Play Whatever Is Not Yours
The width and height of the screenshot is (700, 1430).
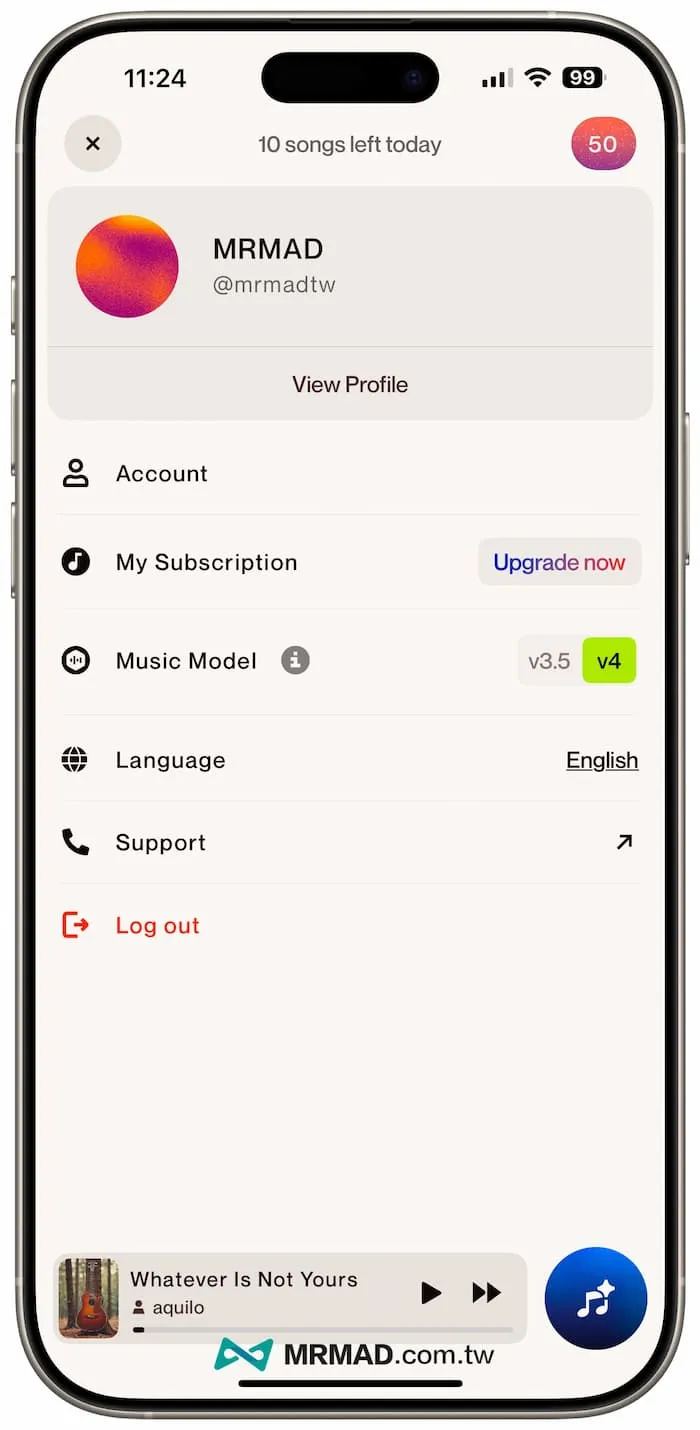click(431, 1292)
